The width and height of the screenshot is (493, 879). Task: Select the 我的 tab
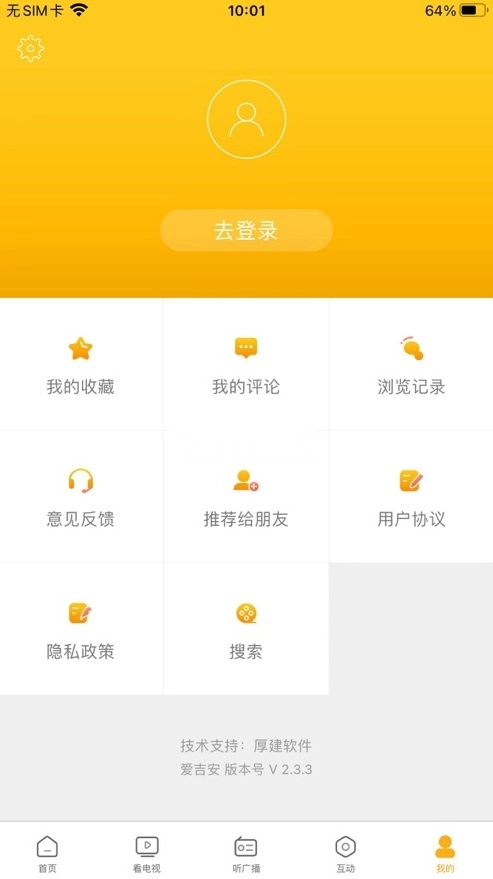coord(445,854)
